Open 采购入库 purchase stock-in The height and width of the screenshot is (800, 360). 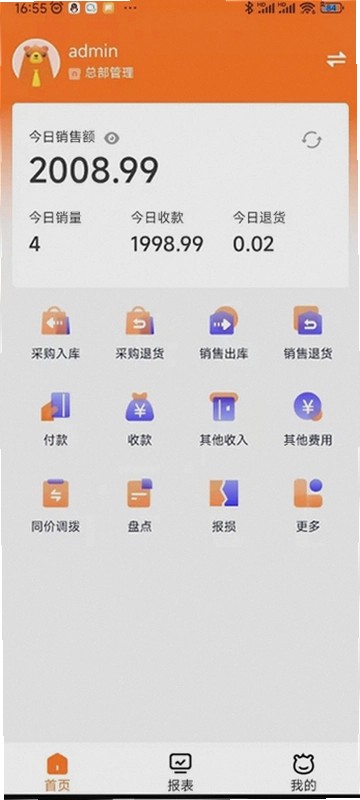56,333
